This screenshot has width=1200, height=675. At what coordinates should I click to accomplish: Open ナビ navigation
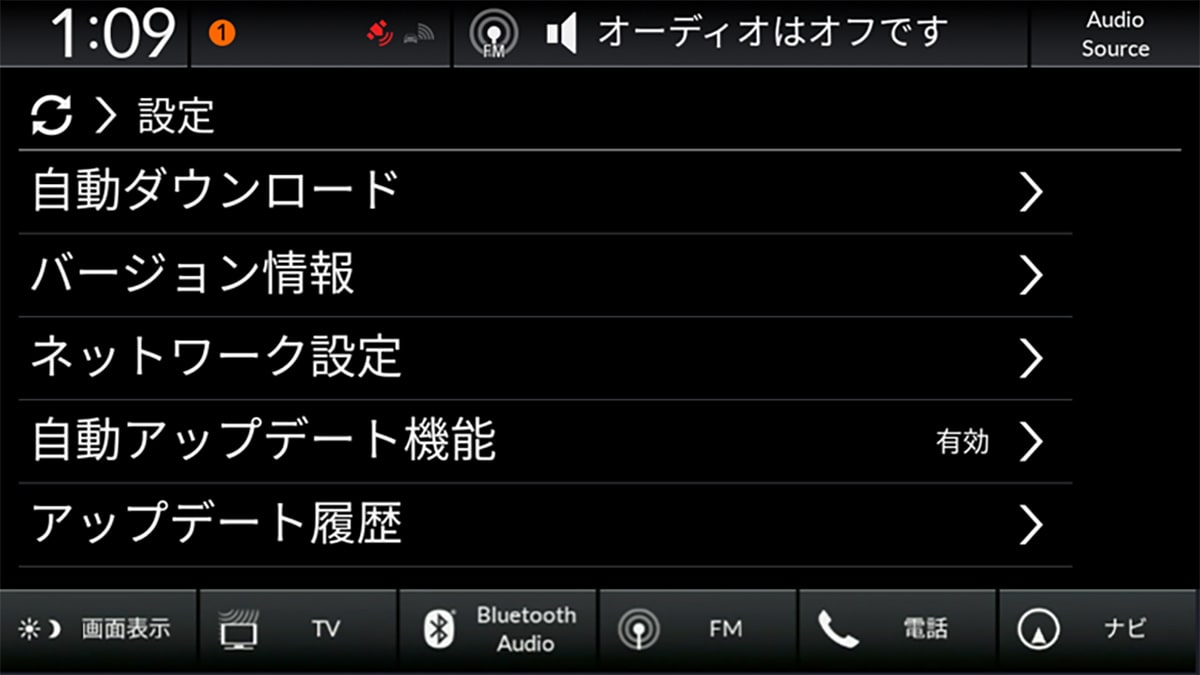tap(1098, 629)
